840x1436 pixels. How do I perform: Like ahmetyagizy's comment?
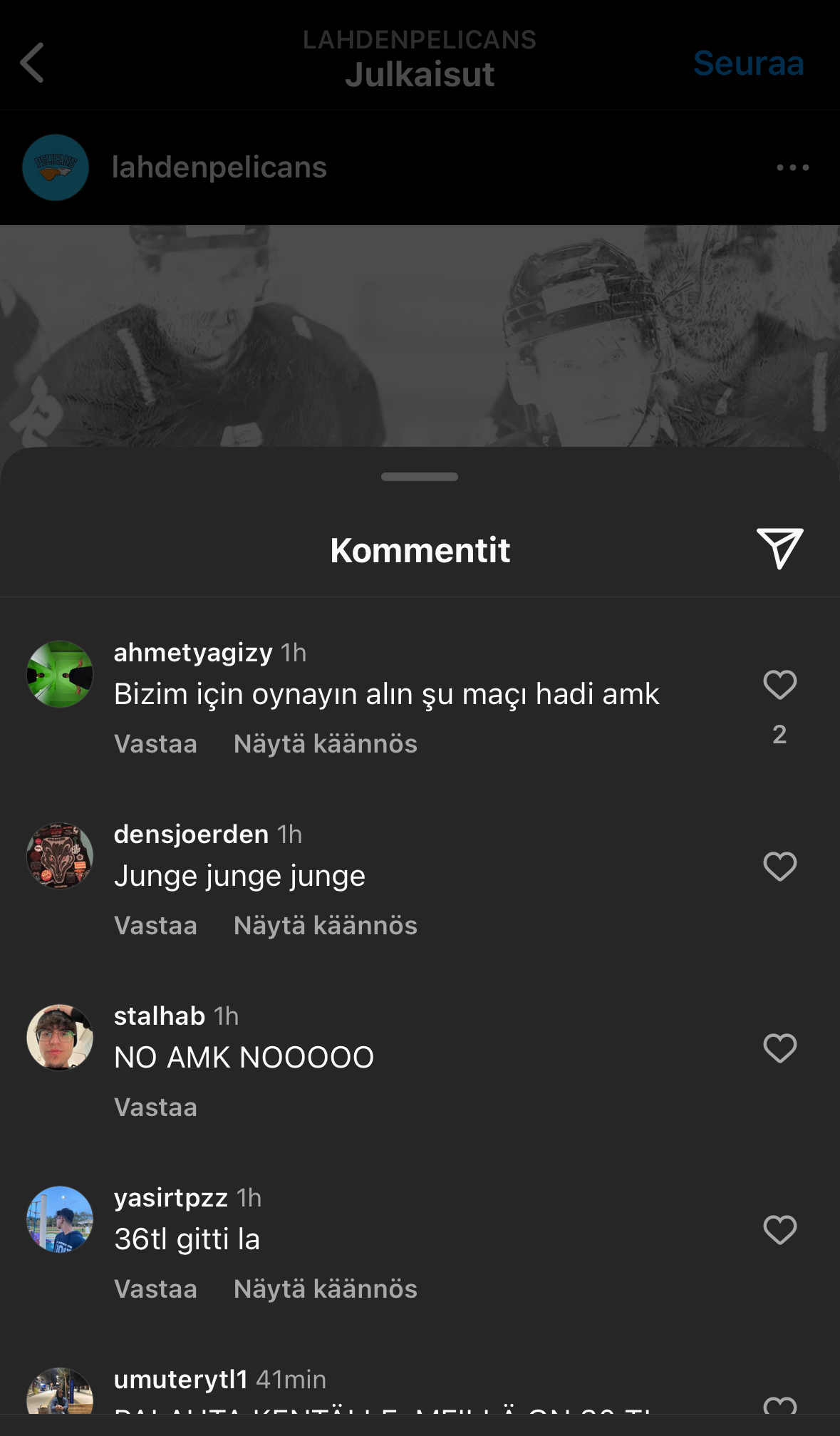click(779, 685)
